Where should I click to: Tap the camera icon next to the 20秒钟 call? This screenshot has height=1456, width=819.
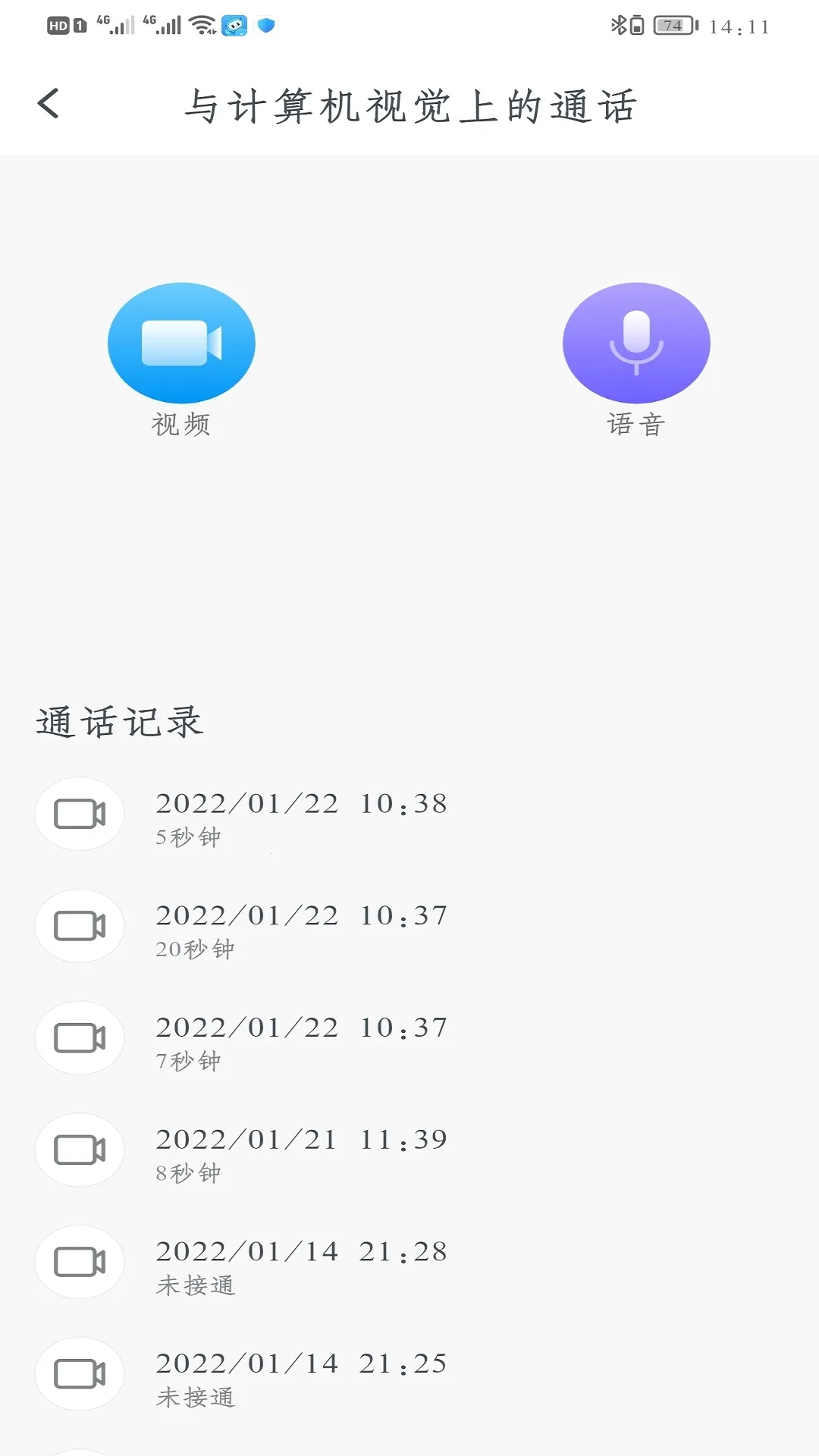[x=80, y=927]
